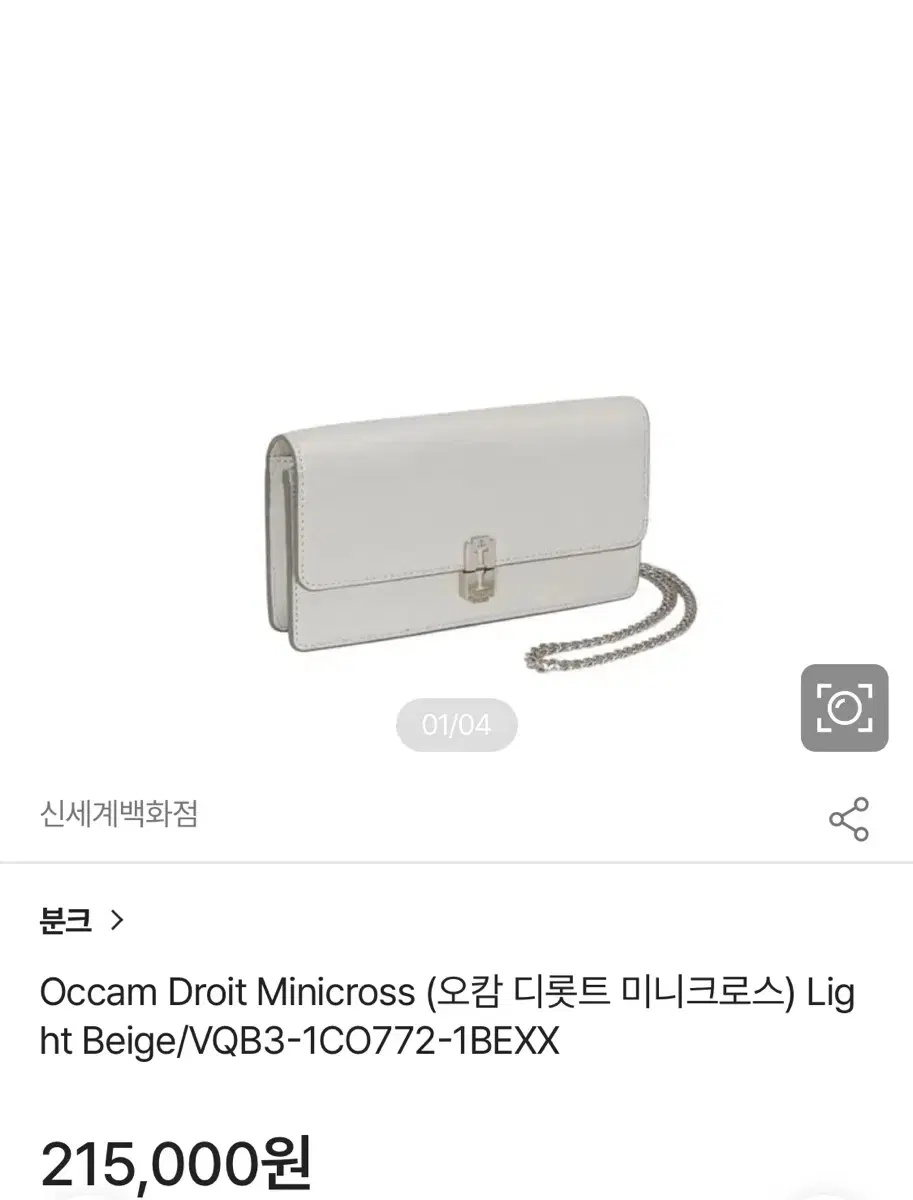Click the white handbag product photo
The height and width of the screenshot is (1200, 913).
pyautogui.click(x=457, y=520)
